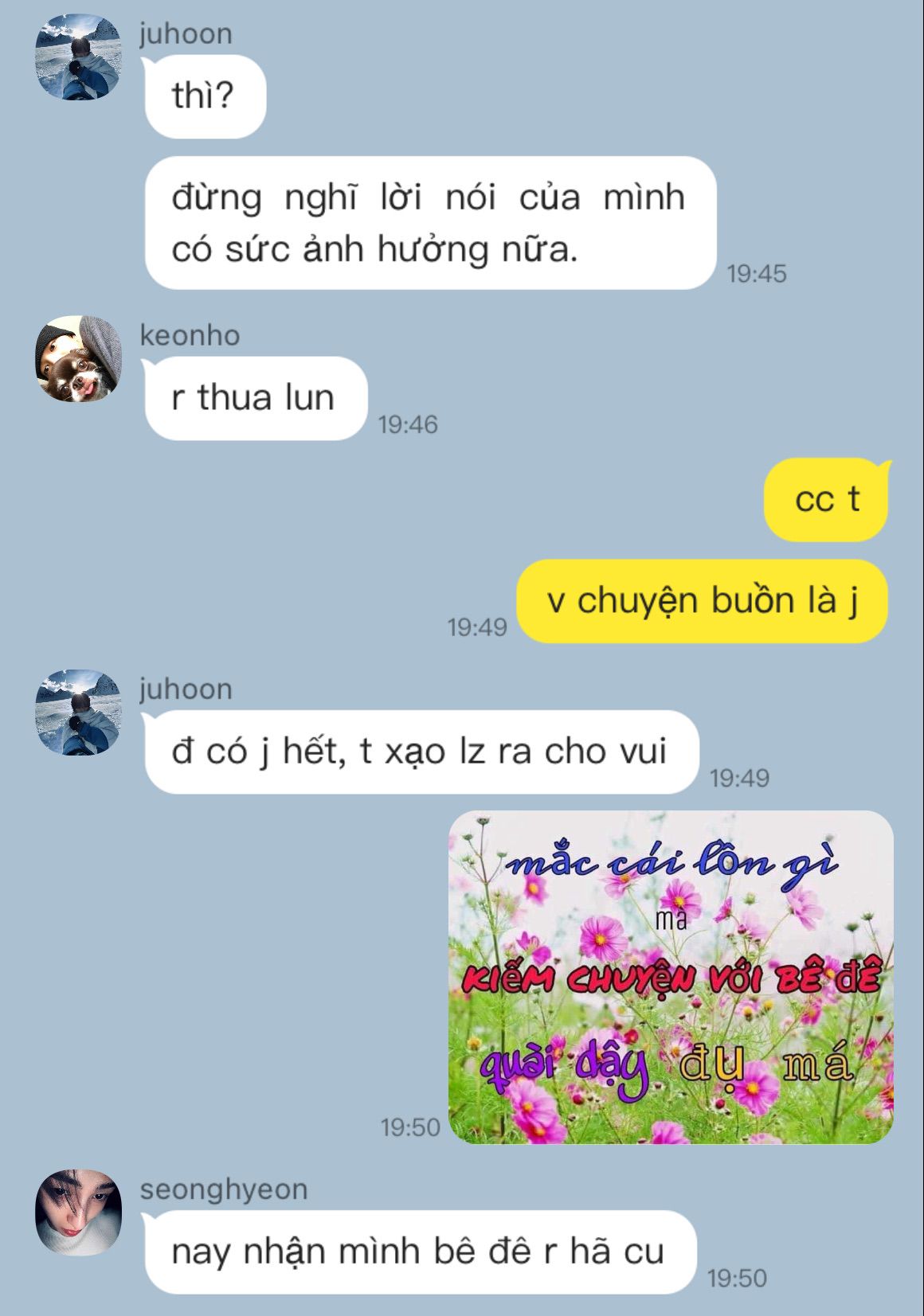View juhoon's avatar above the "đ có j hết" message
Viewport: 924px width, 1316px height.
[78, 713]
